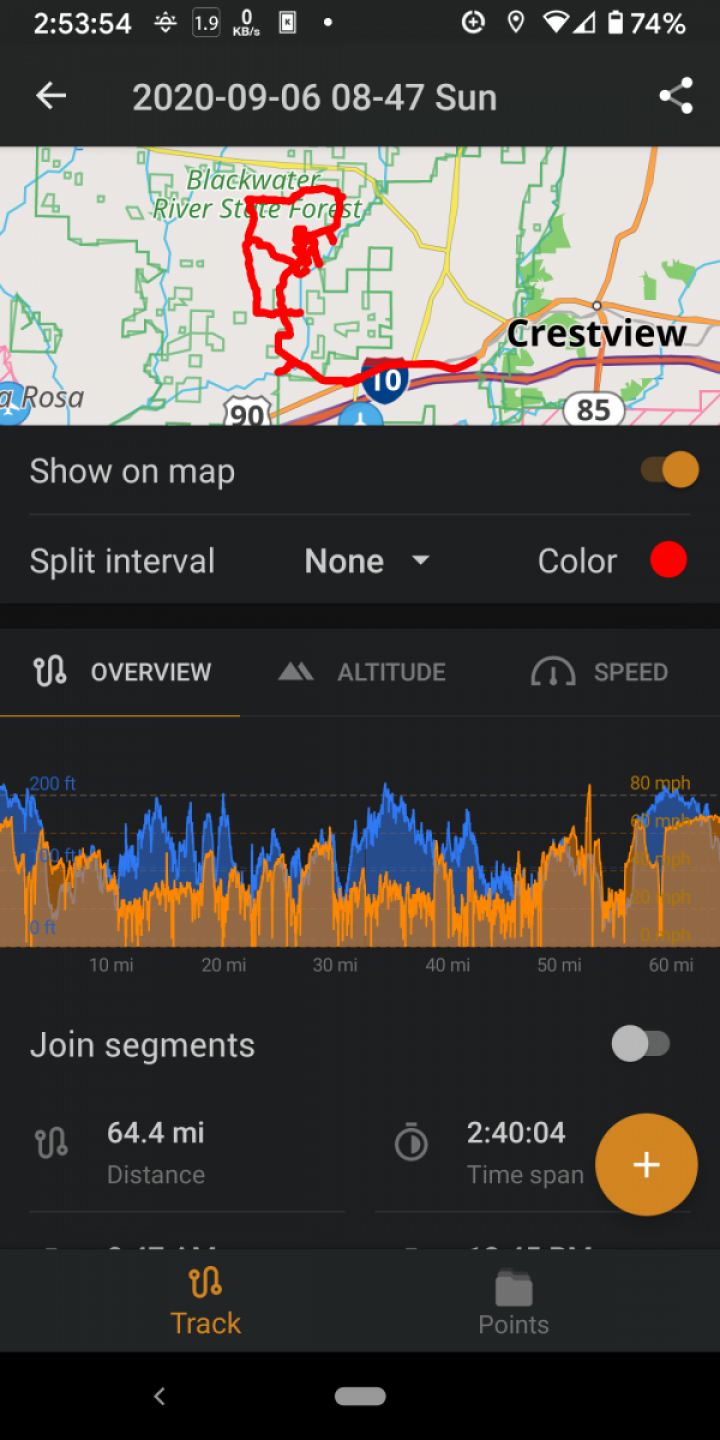Switch to the Altitude chart tab
720x1440 pixels.
[361, 672]
